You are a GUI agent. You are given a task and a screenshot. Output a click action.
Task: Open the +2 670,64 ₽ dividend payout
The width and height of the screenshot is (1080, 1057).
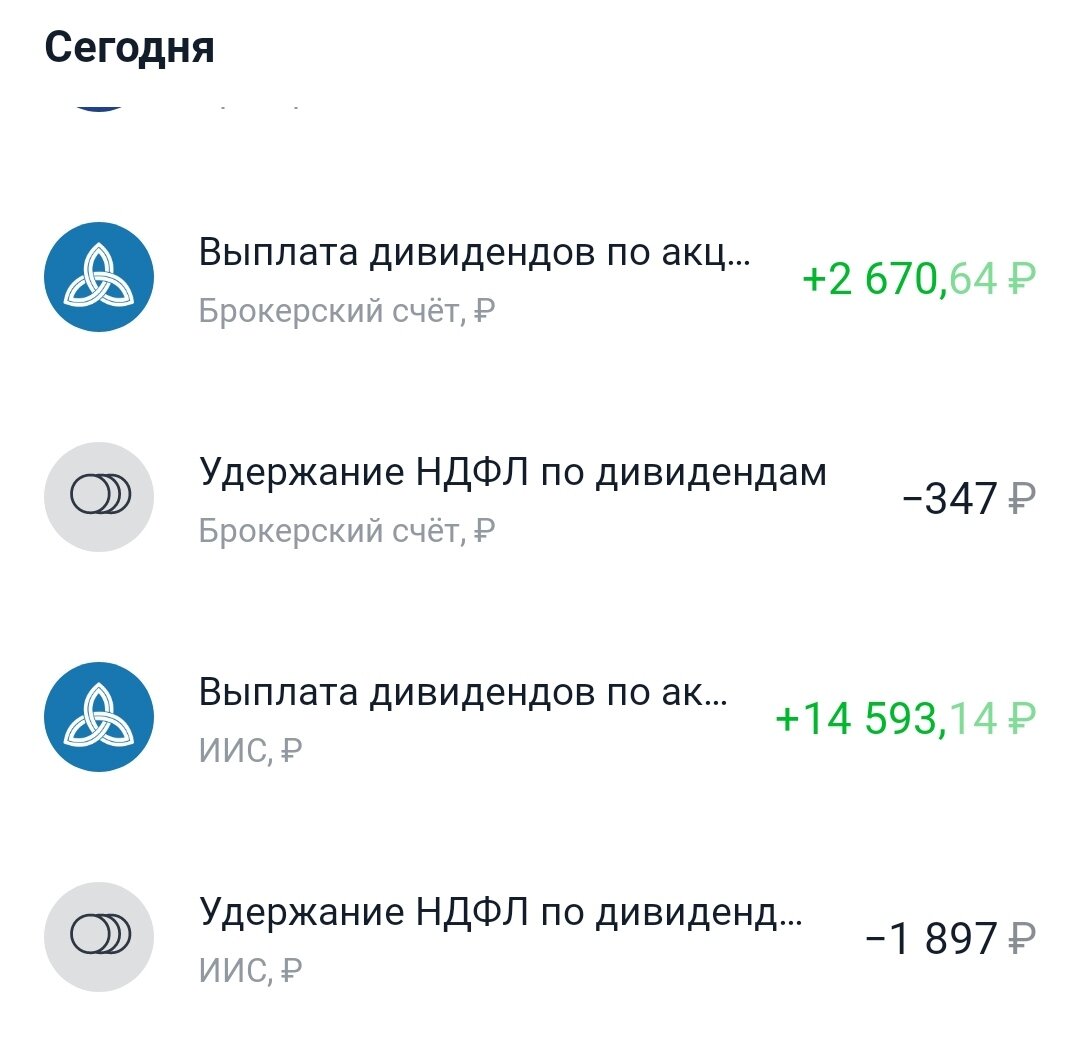[540, 278]
